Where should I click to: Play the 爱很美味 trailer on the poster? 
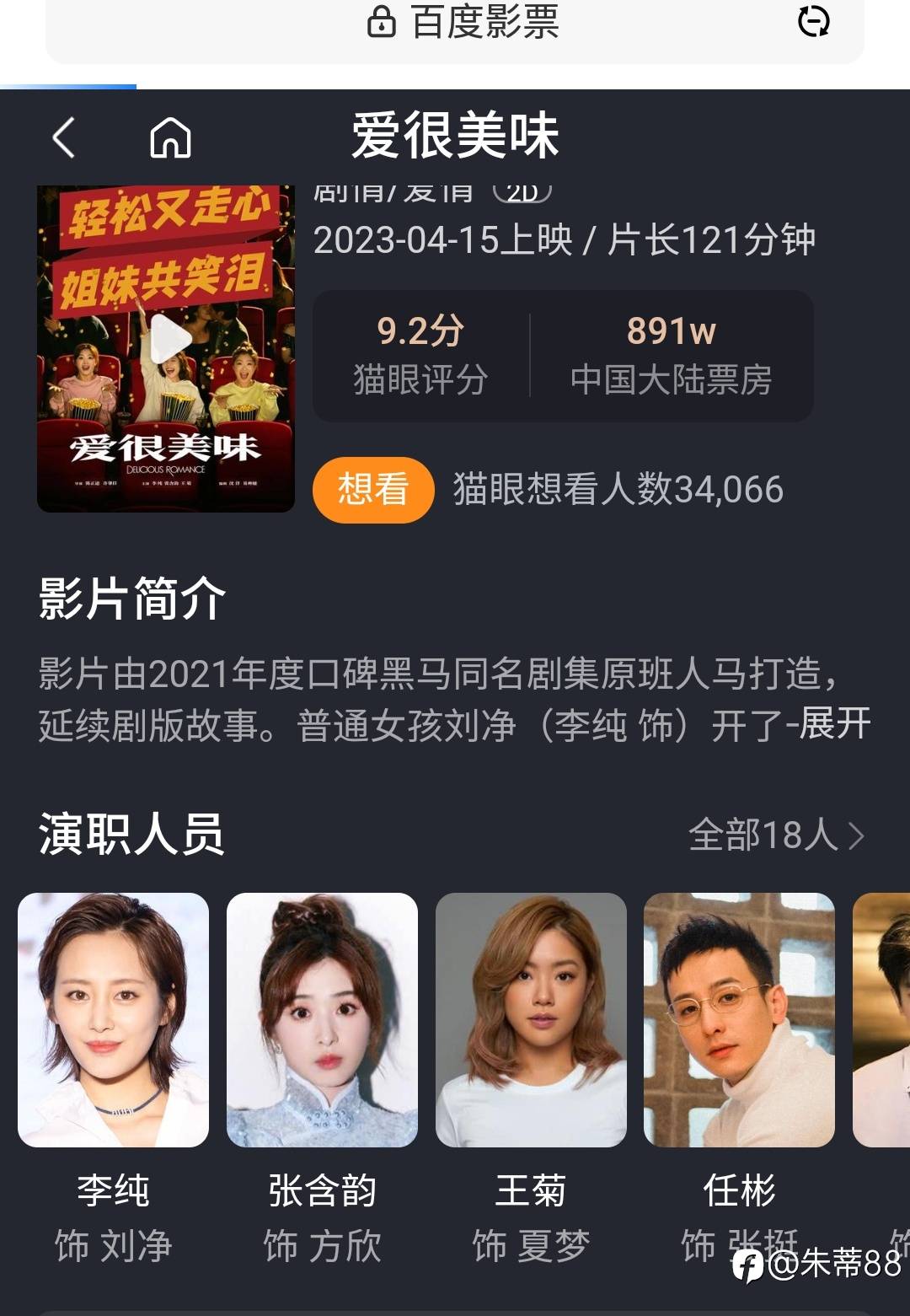169,339
